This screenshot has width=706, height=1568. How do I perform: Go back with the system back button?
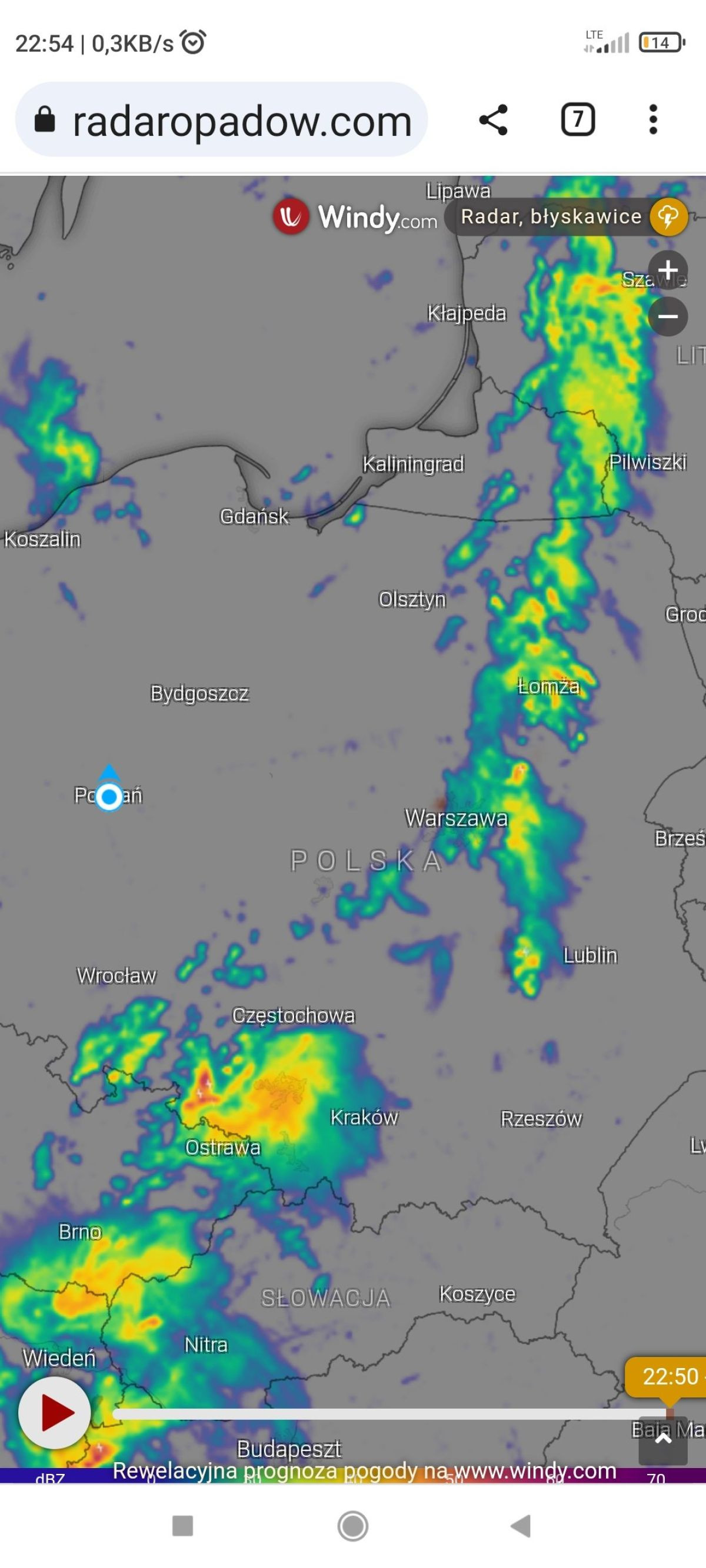(521, 1526)
